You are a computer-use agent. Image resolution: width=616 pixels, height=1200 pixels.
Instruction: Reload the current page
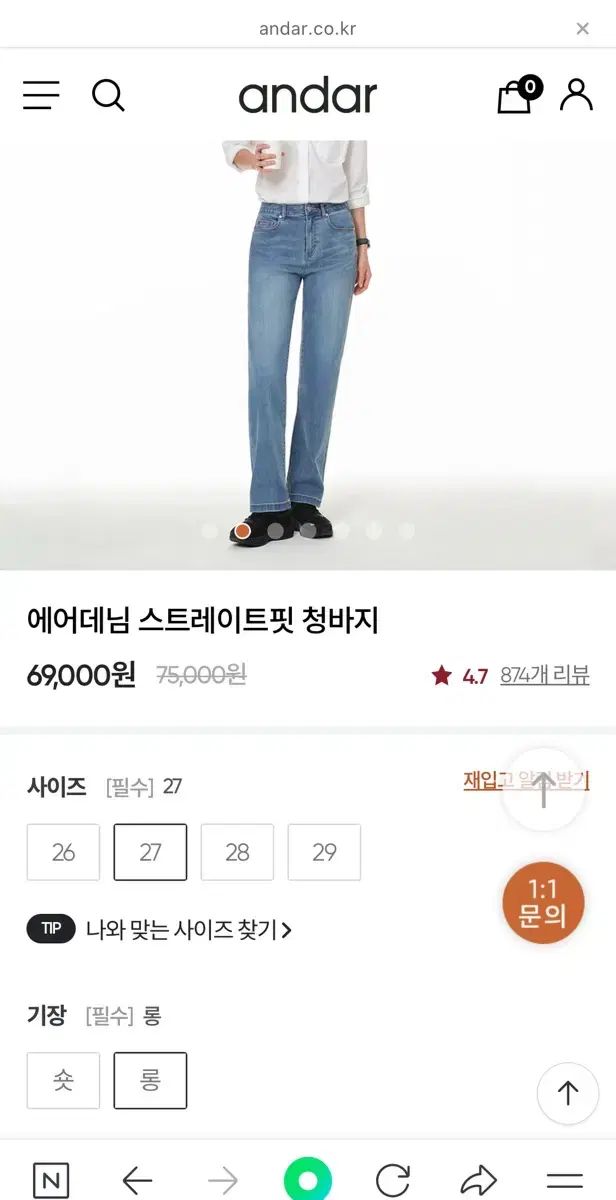click(x=393, y=1181)
